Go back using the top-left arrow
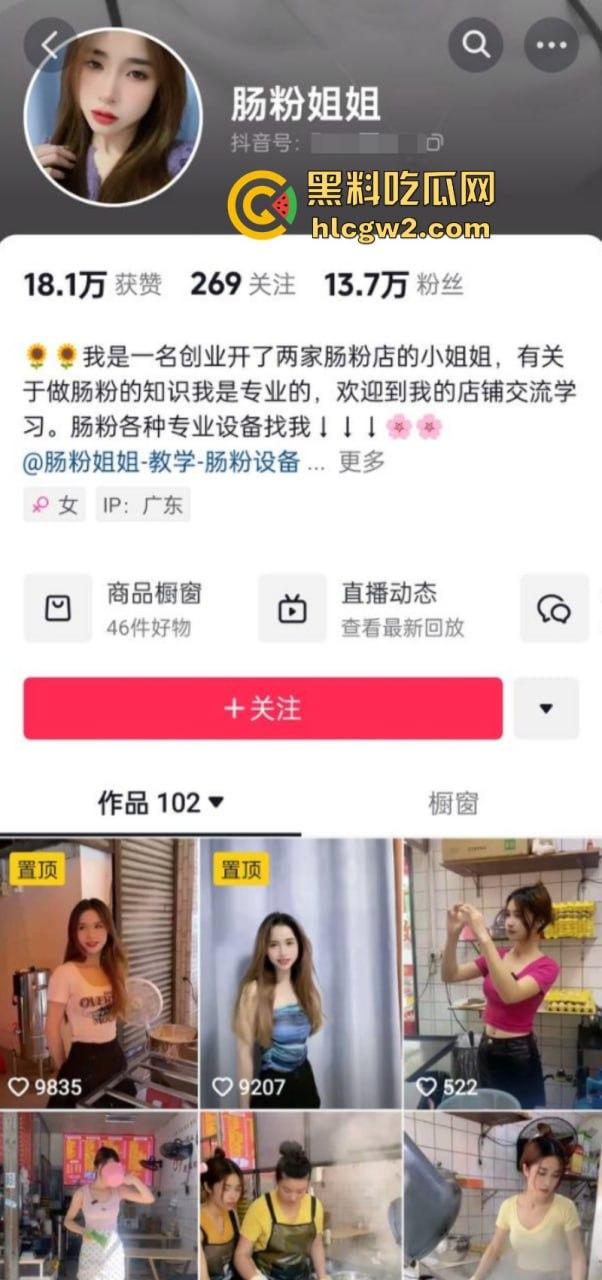Viewport: 602px width, 1280px height. tap(50, 44)
